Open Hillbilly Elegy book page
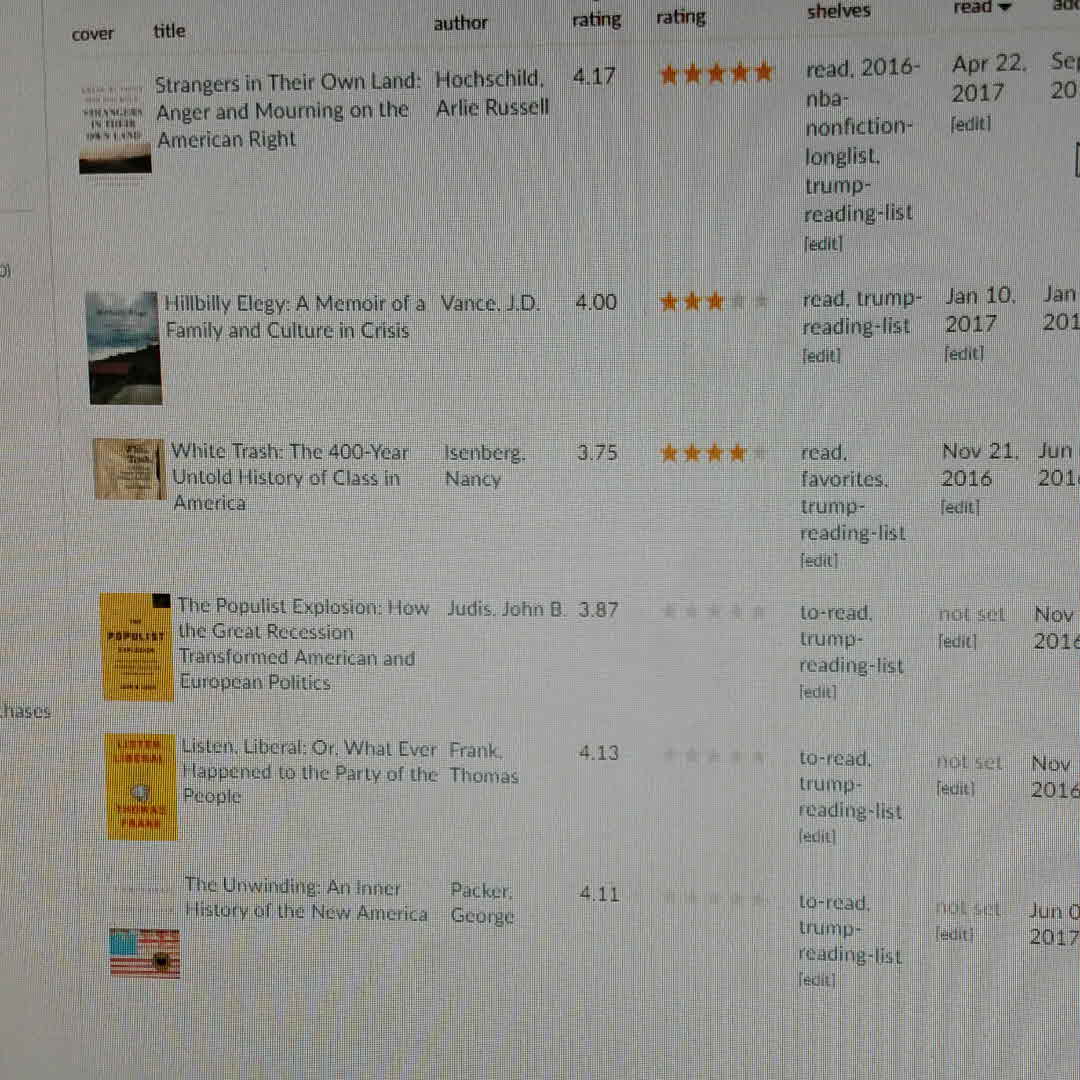1080x1080 pixels. [294, 304]
